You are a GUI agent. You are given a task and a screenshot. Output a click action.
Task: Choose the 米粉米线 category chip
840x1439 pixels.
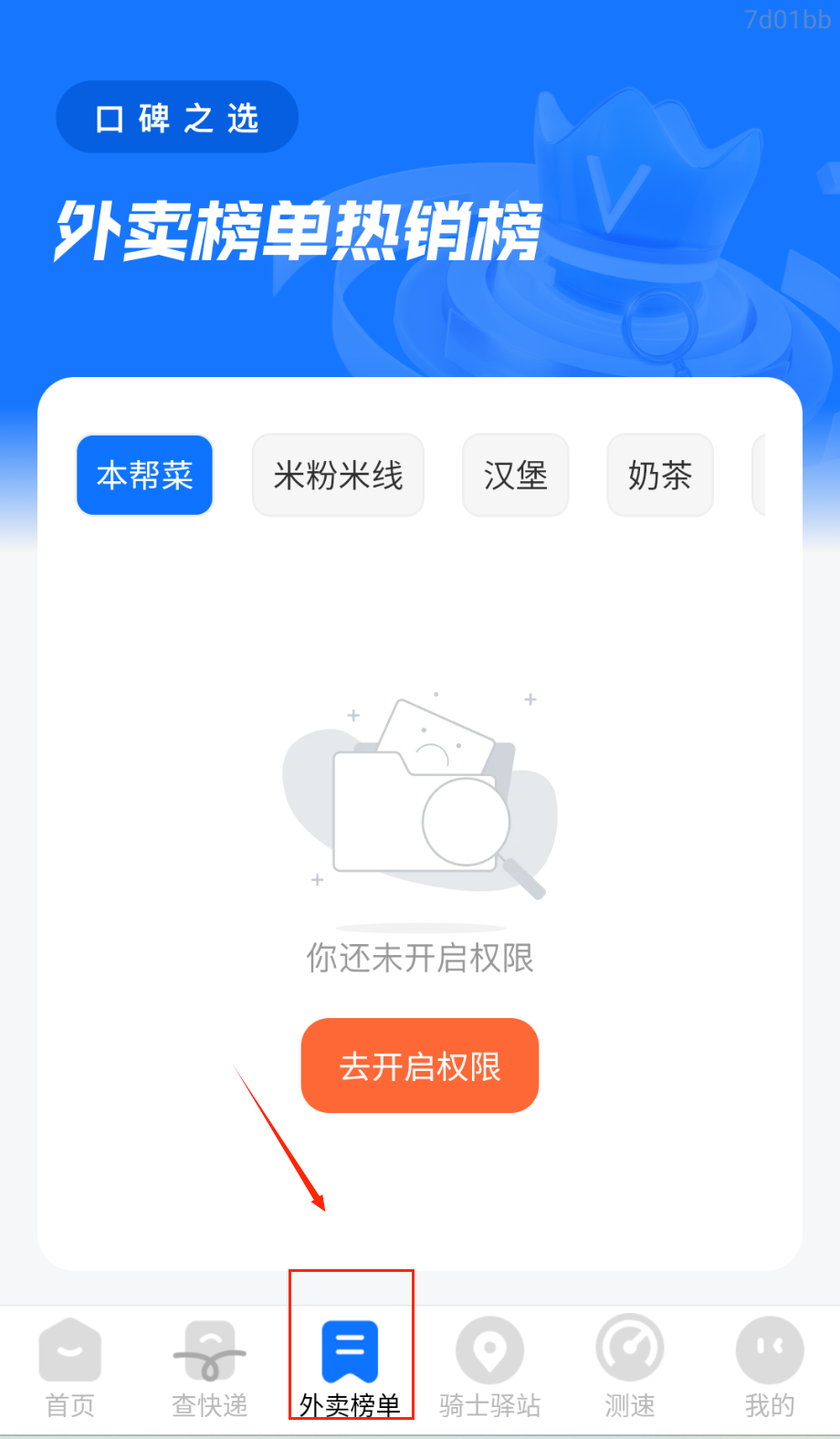tap(338, 475)
